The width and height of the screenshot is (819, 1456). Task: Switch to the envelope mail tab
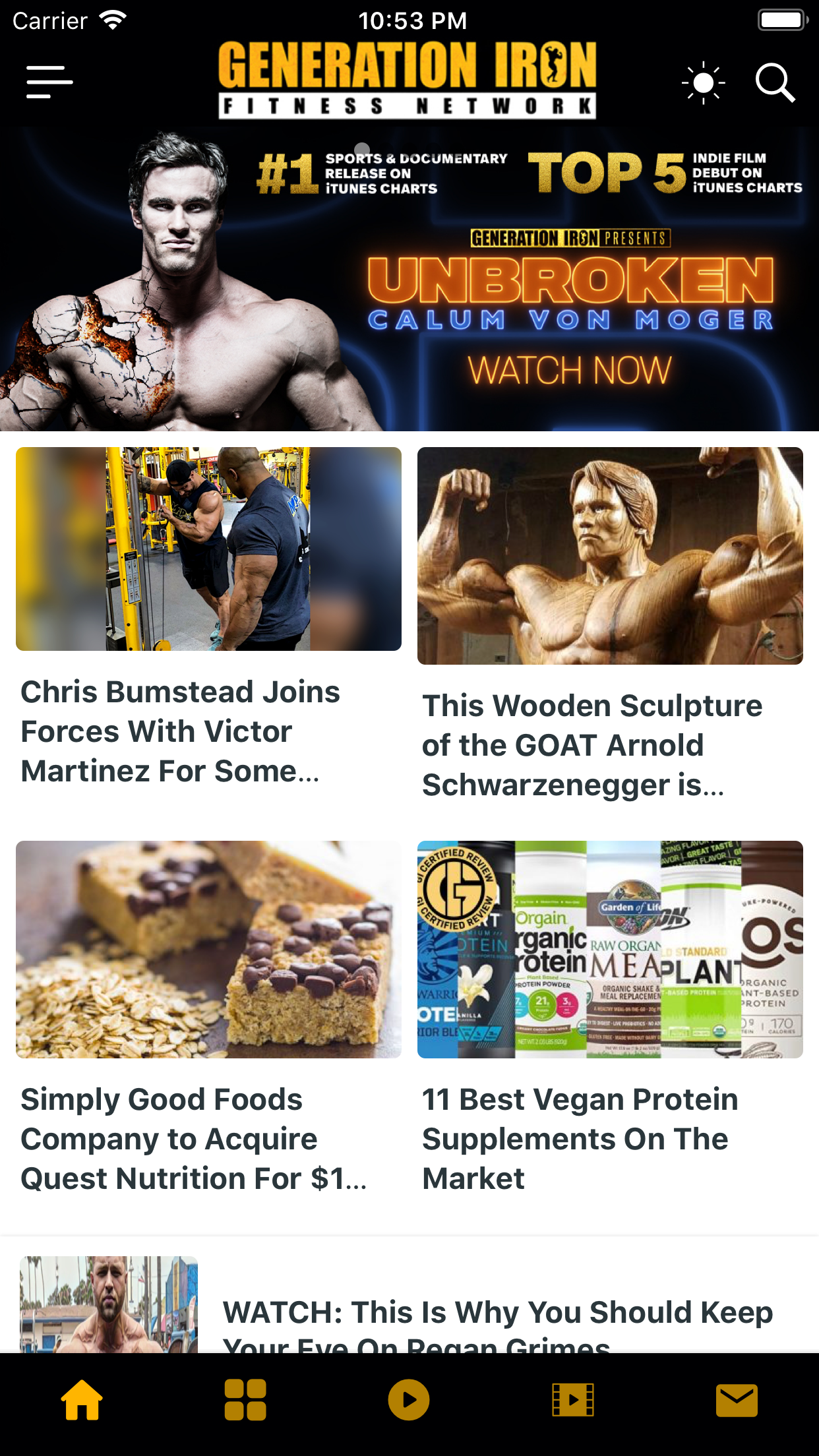pyautogui.click(x=737, y=1399)
